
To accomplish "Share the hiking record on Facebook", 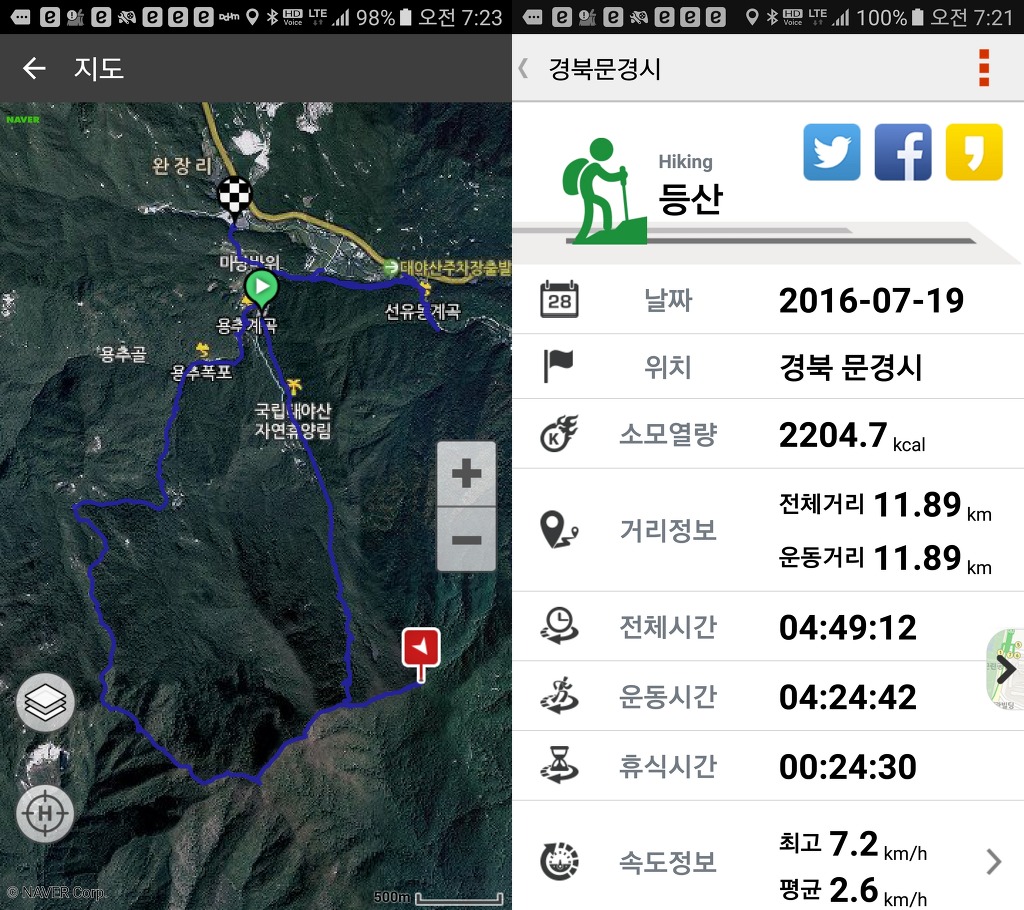I will [x=903, y=152].
